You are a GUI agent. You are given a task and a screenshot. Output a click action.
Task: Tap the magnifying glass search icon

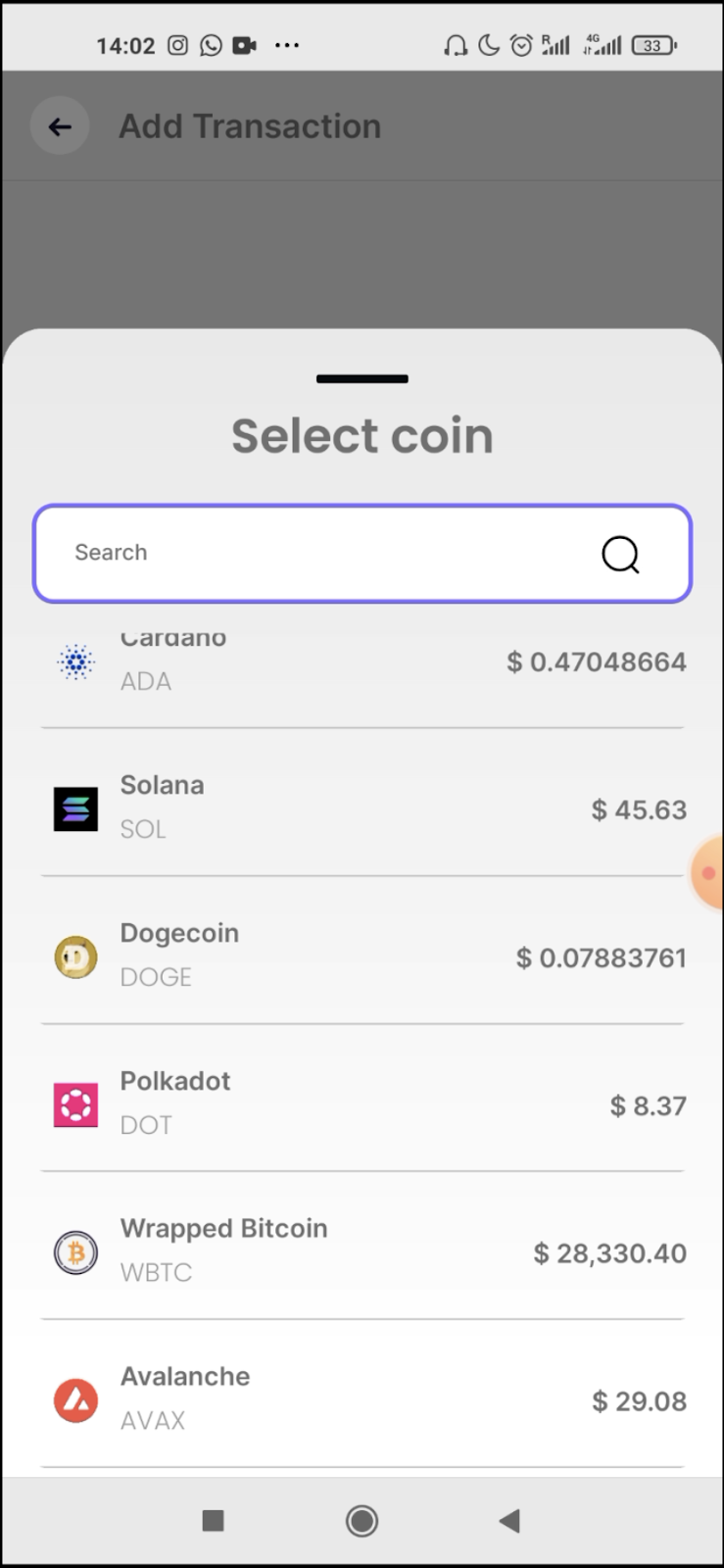tap(620, 555)
